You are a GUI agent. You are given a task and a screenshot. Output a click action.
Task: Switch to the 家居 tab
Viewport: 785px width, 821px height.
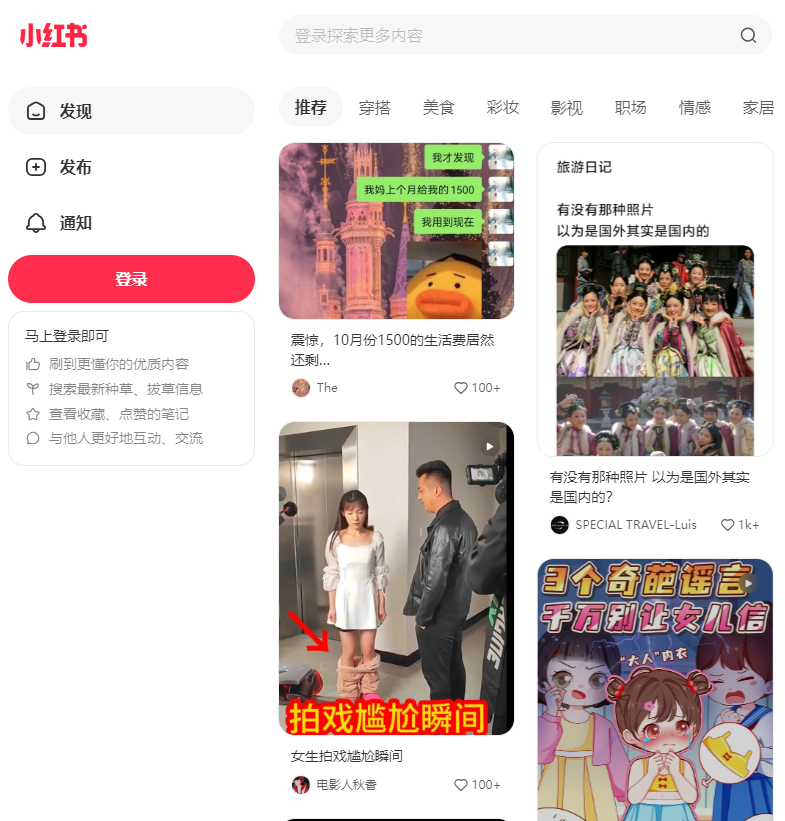[x=758, y=108]
